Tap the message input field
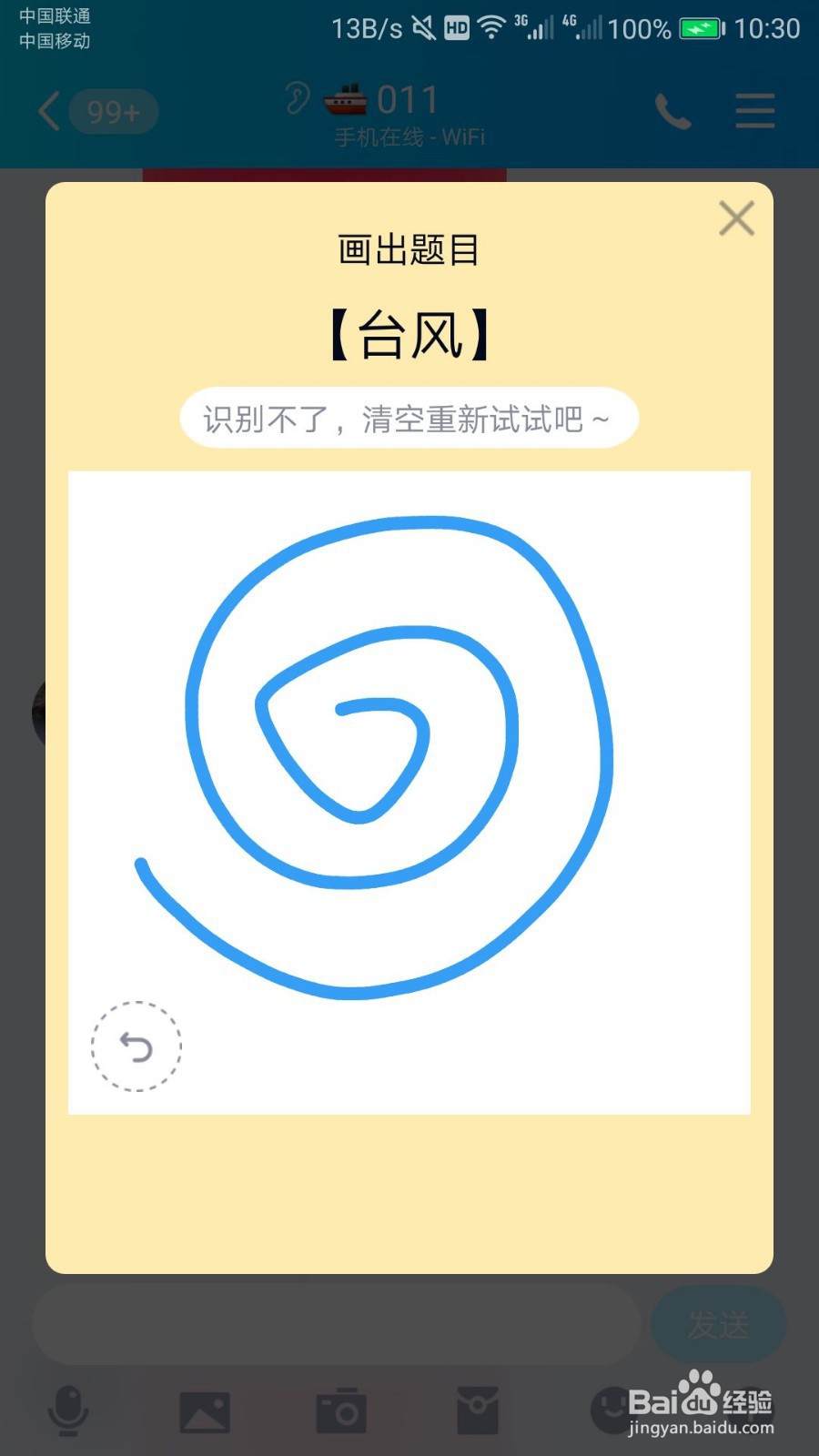The width and height of the screenshot is (819, 1456). (x=337, y=1324)
